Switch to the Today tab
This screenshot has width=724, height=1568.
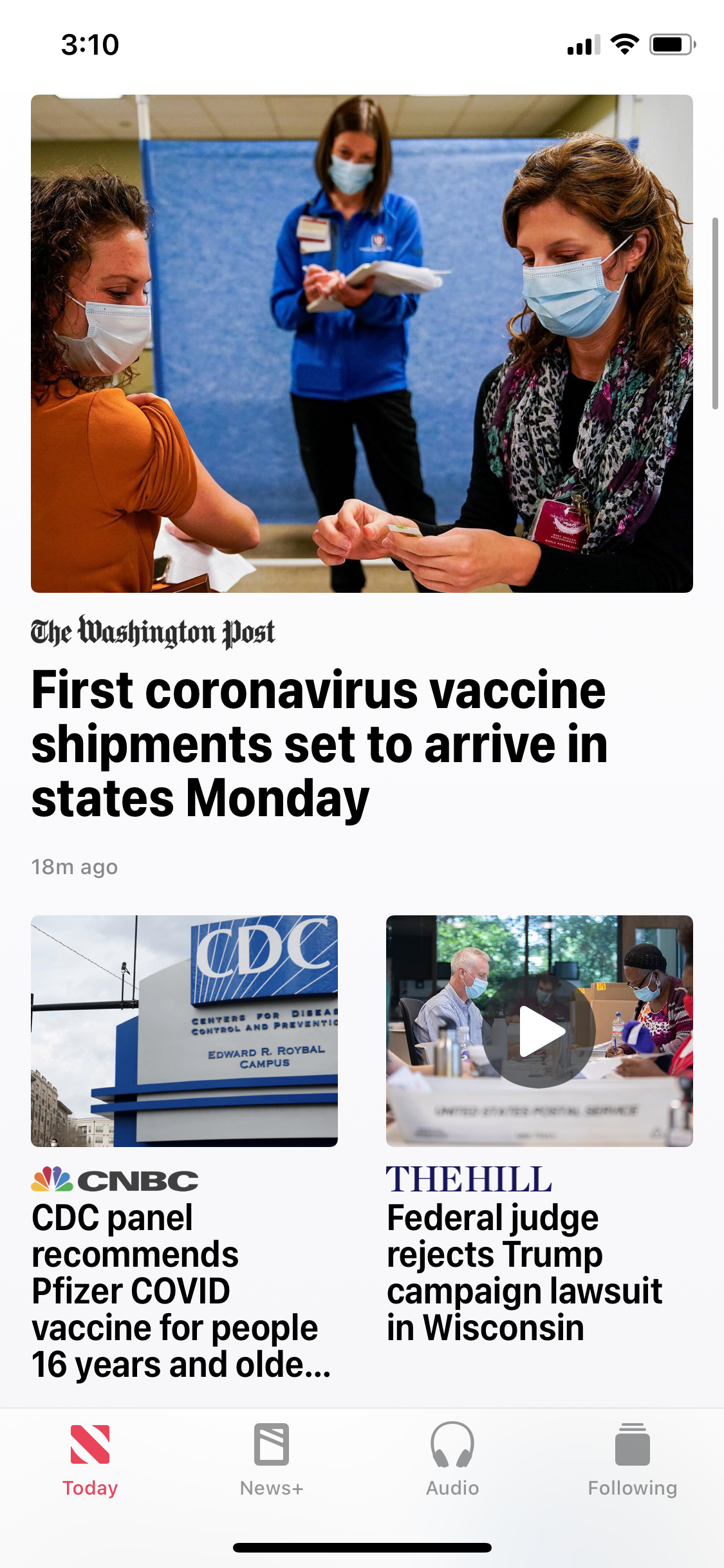tap(90, 1459)
